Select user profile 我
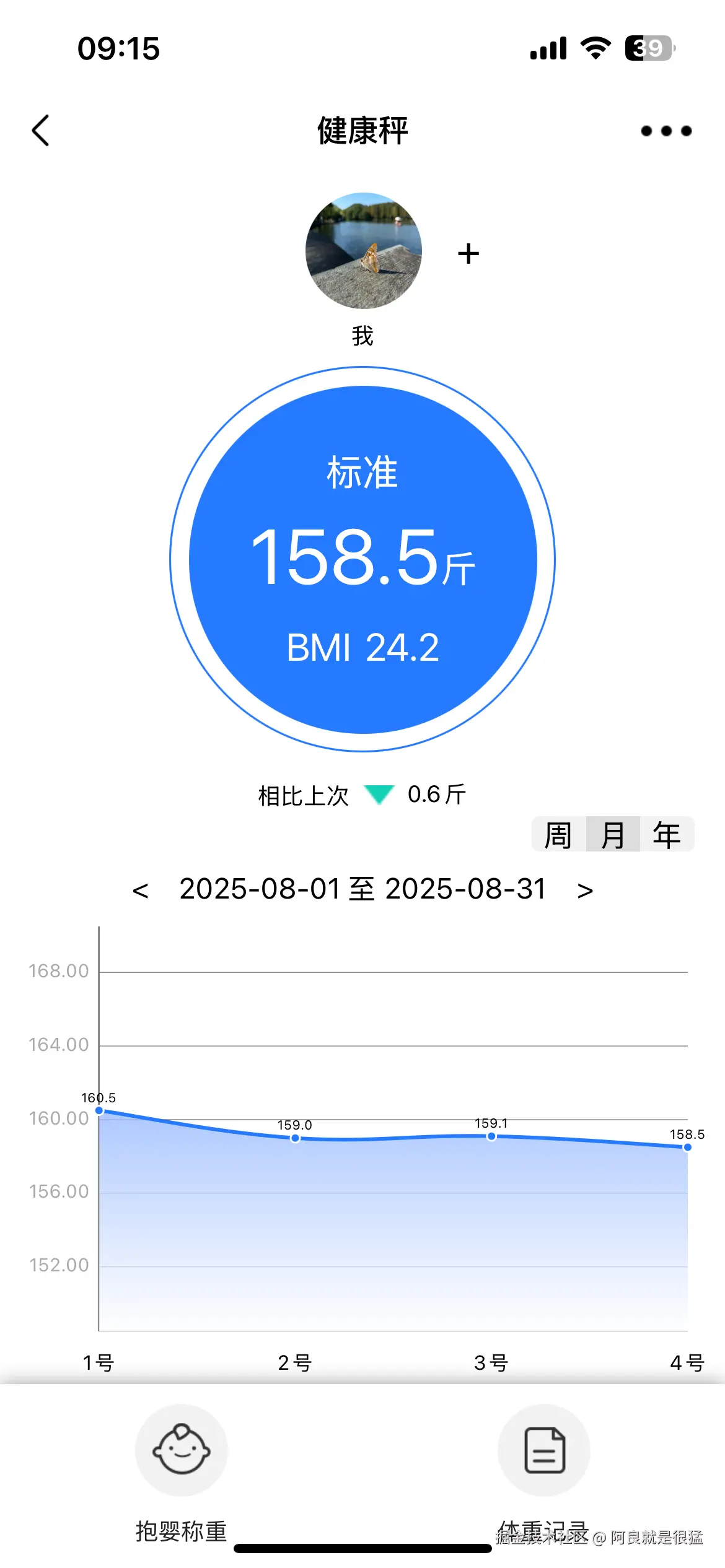This screenshot has width=725, height=1568. (363, 335)
